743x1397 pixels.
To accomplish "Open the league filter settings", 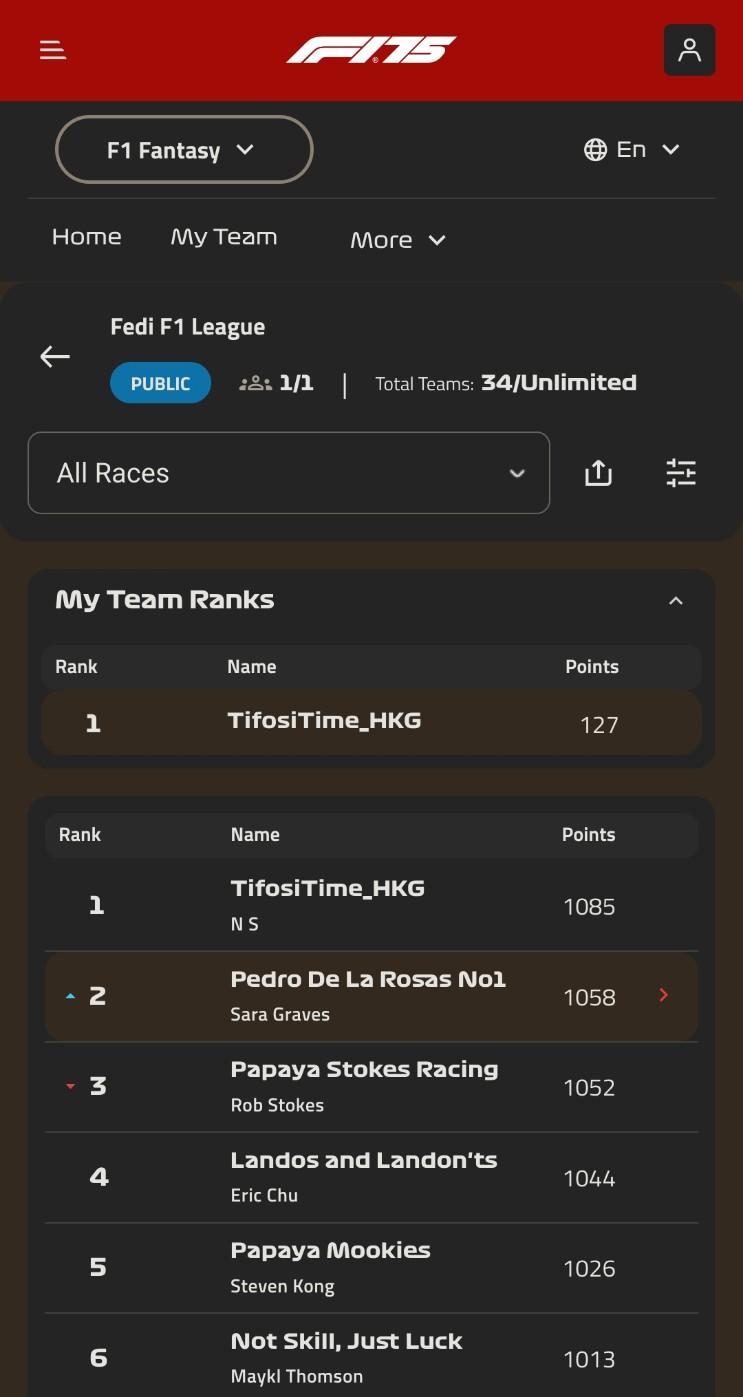I will [x=681, y=473].
